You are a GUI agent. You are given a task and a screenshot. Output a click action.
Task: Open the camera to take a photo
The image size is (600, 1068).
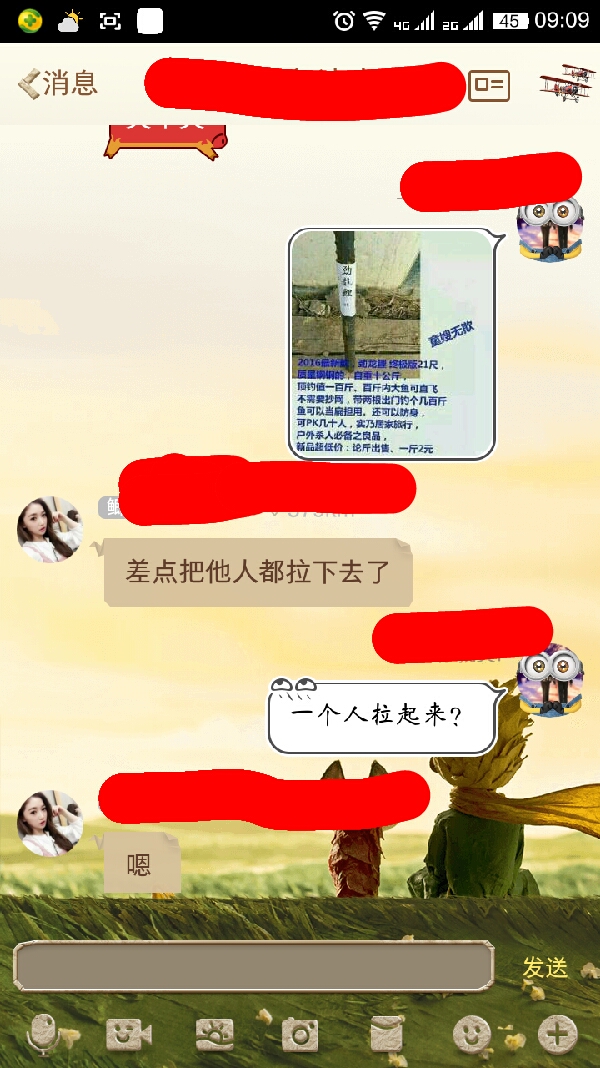[x=300, y=1035]
